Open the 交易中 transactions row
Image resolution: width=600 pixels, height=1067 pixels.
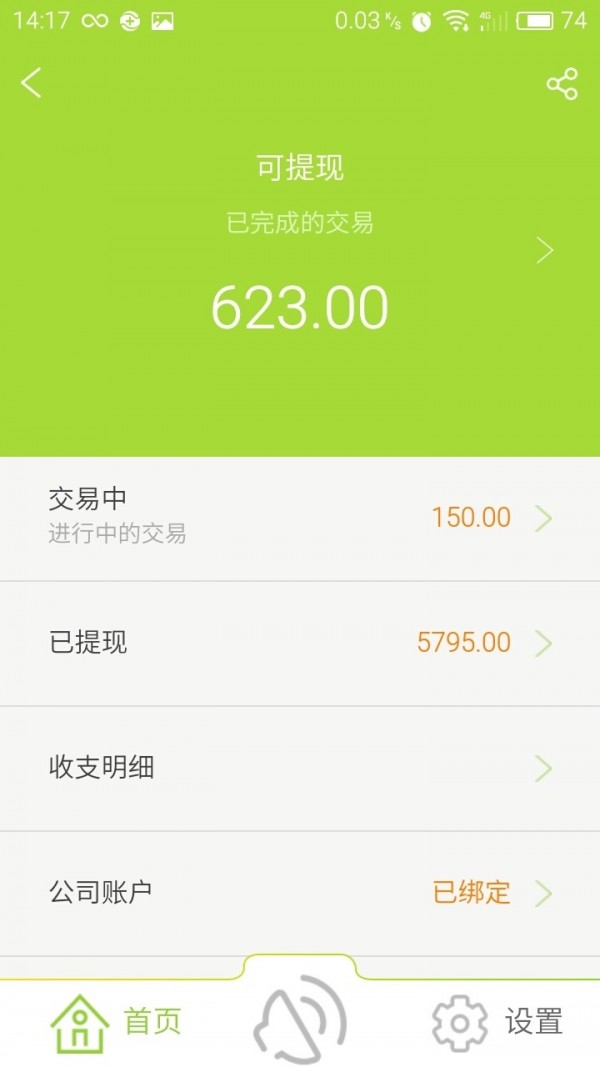point(300,518)
